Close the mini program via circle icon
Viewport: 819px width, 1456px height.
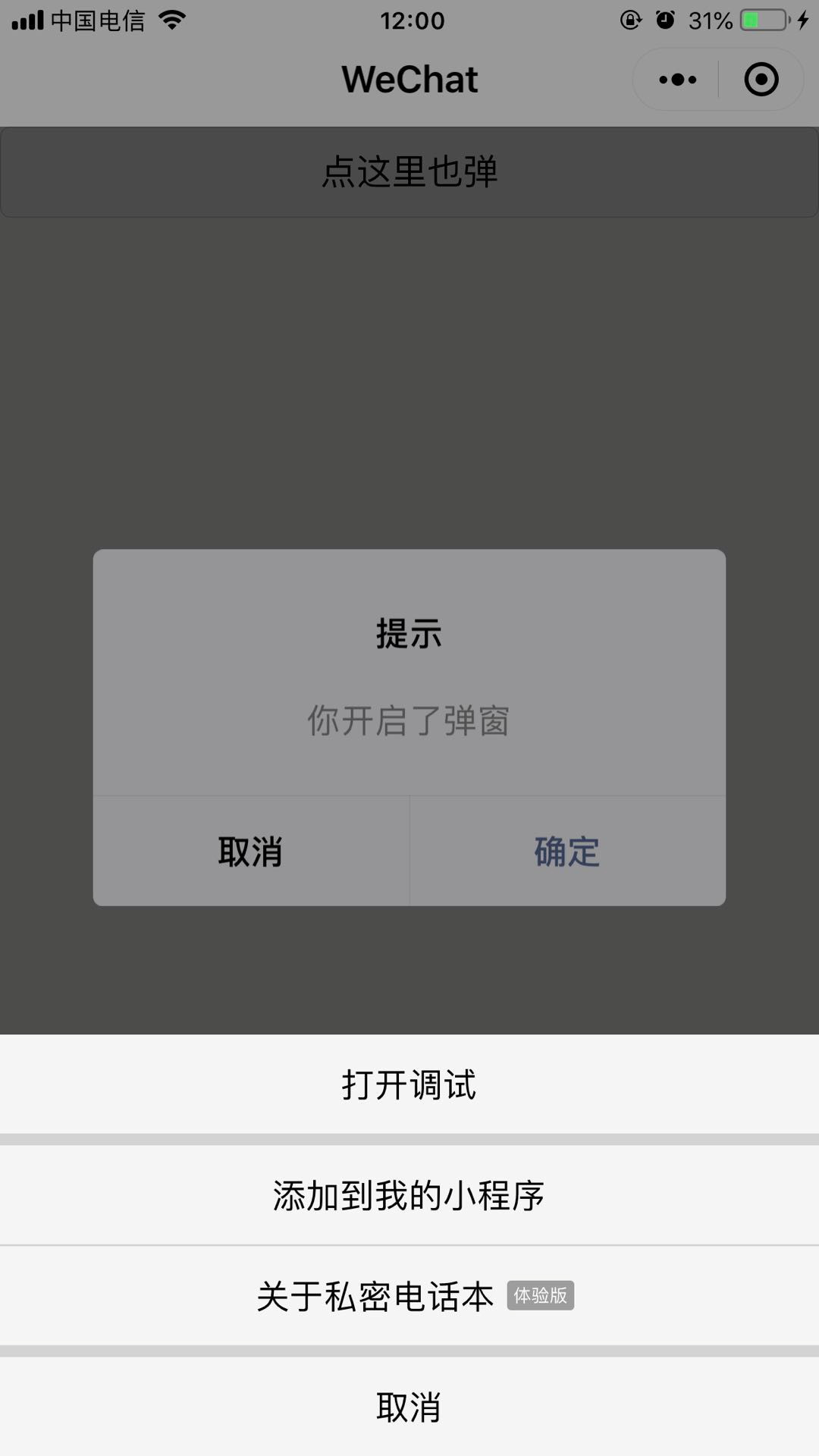pos(761,80)
